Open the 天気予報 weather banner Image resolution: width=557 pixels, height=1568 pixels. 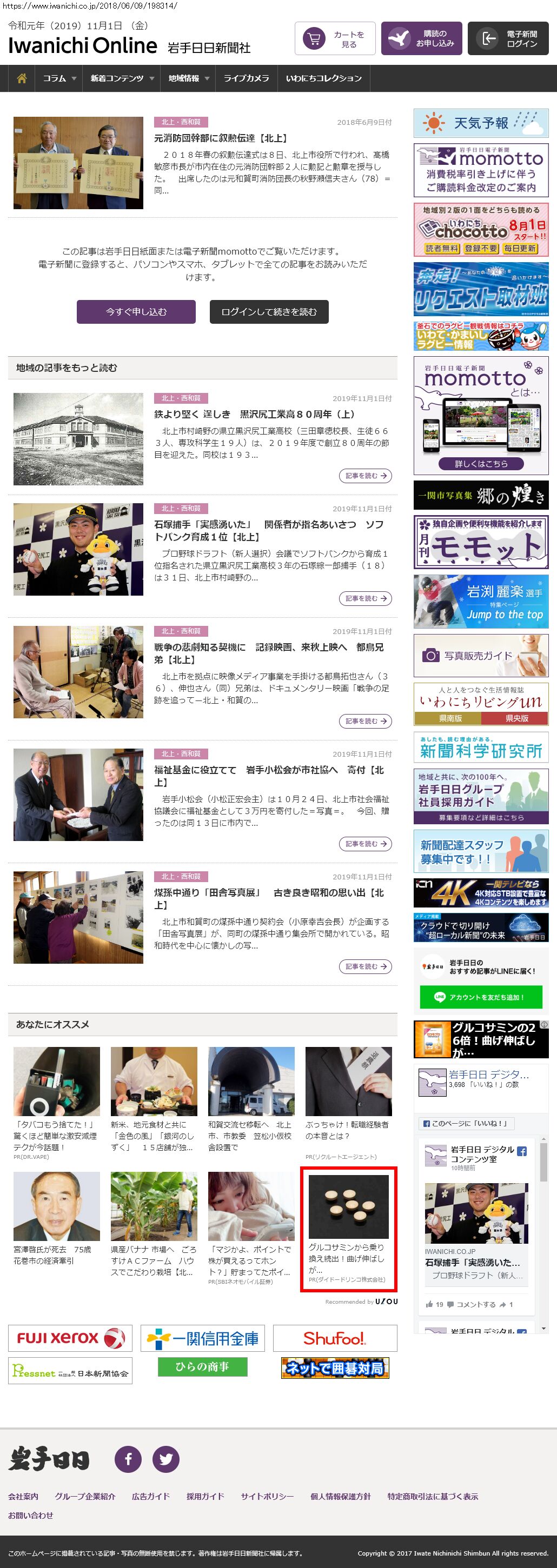coord(480,123)
